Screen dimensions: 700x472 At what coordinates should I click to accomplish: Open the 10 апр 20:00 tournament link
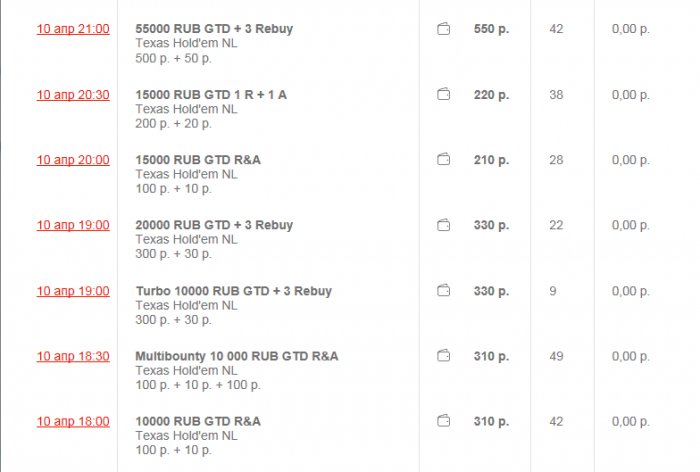73,160
